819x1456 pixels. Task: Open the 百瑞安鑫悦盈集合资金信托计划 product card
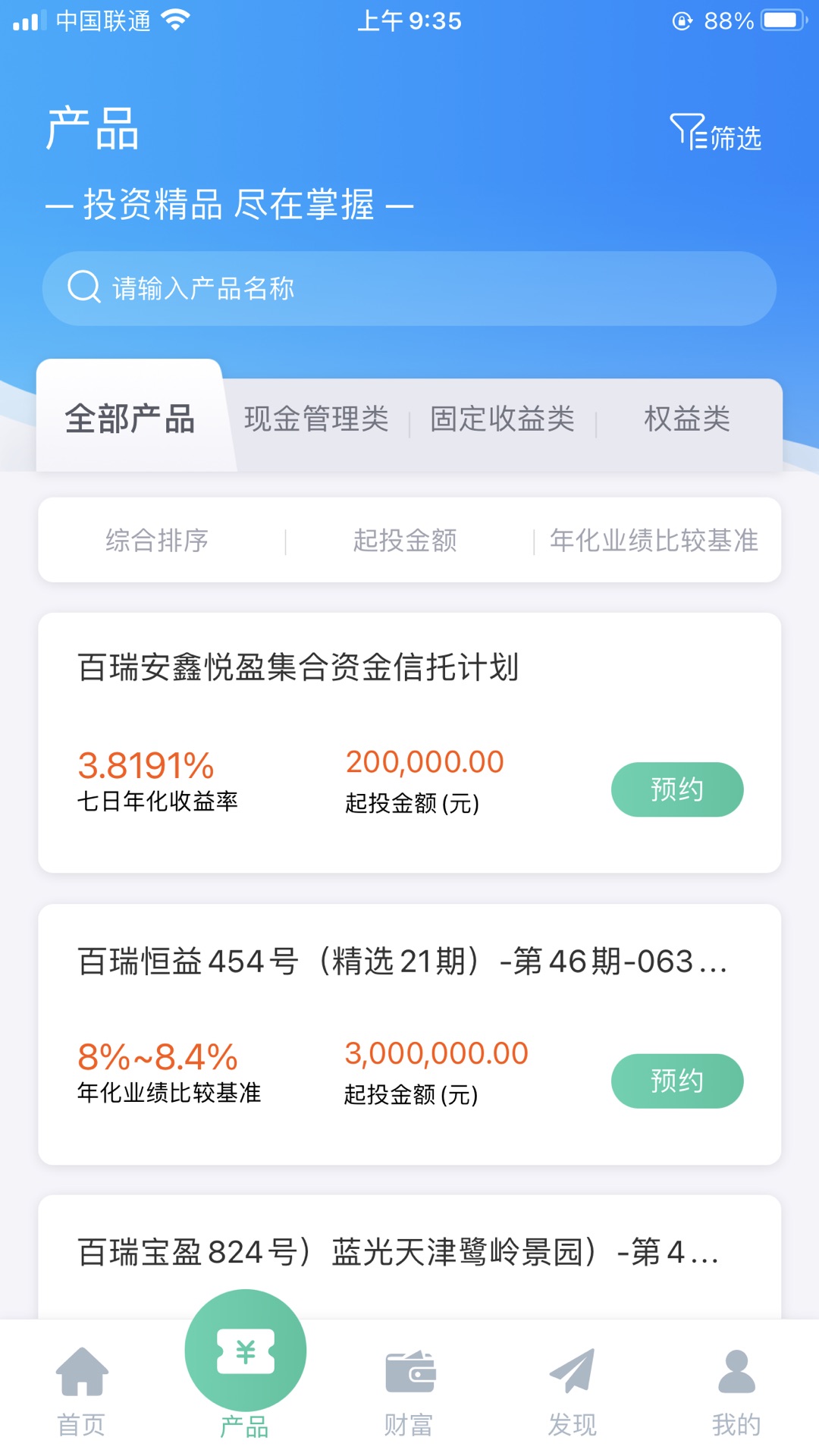299,667
